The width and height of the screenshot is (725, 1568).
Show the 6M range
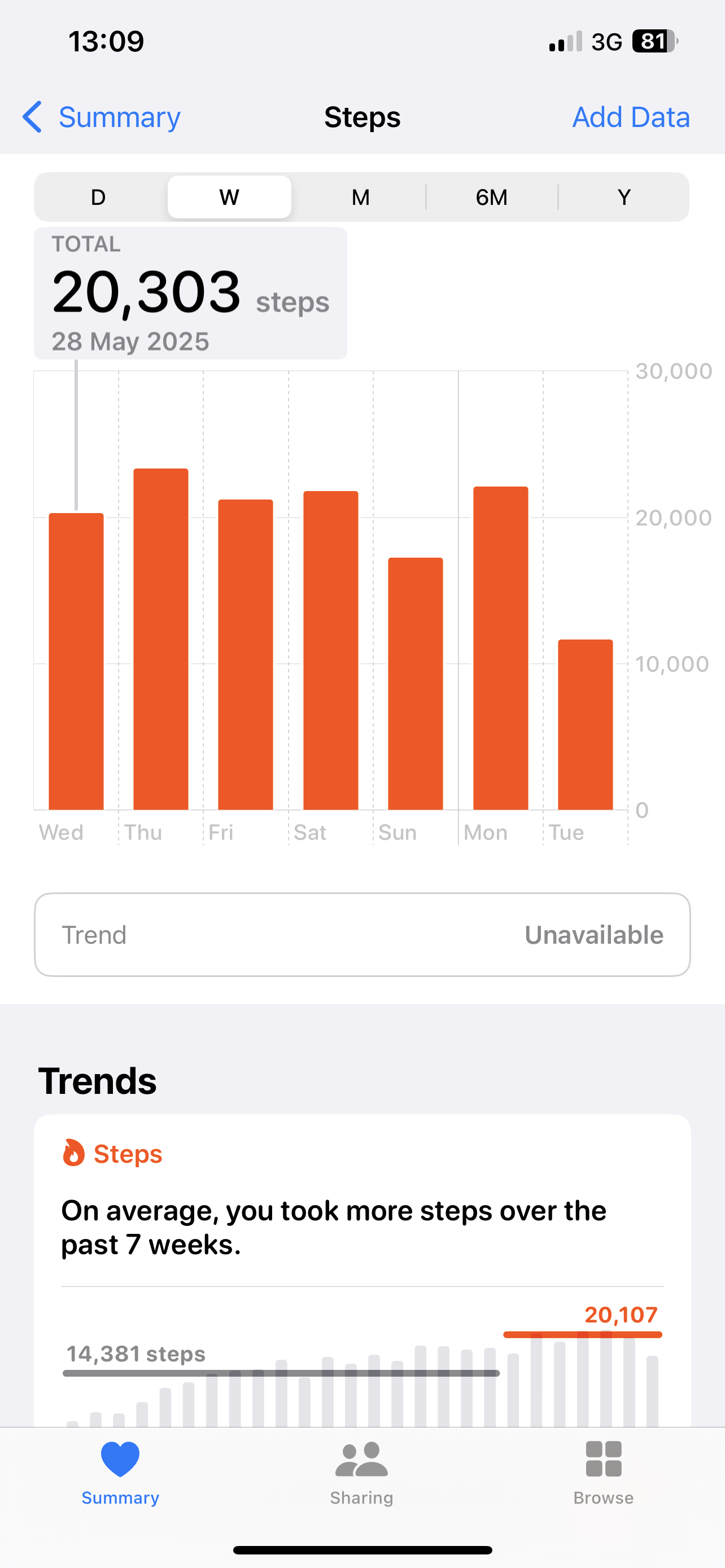[492, 197]
